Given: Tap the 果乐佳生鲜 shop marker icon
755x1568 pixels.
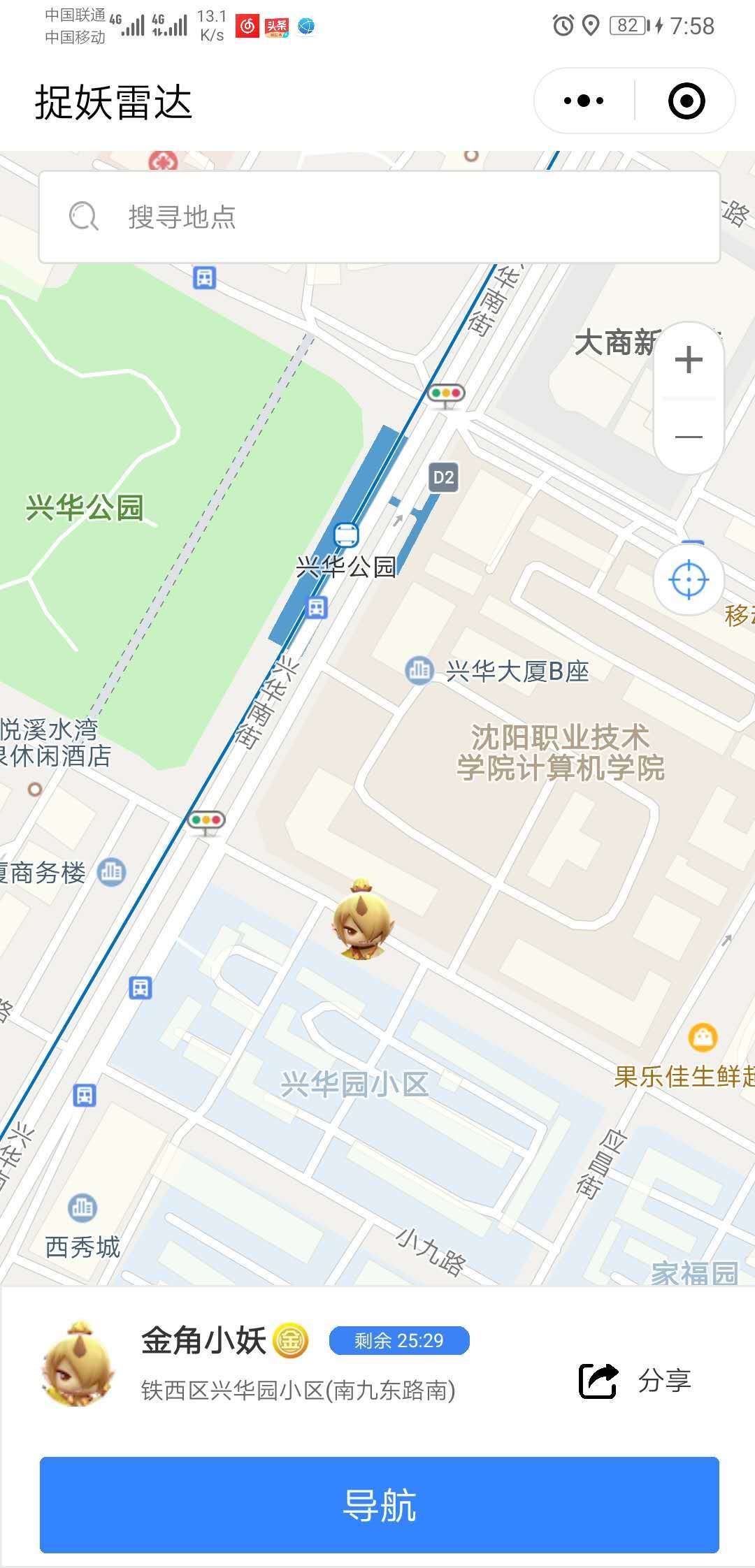Looking at the screenshot, I should 704,1038.
